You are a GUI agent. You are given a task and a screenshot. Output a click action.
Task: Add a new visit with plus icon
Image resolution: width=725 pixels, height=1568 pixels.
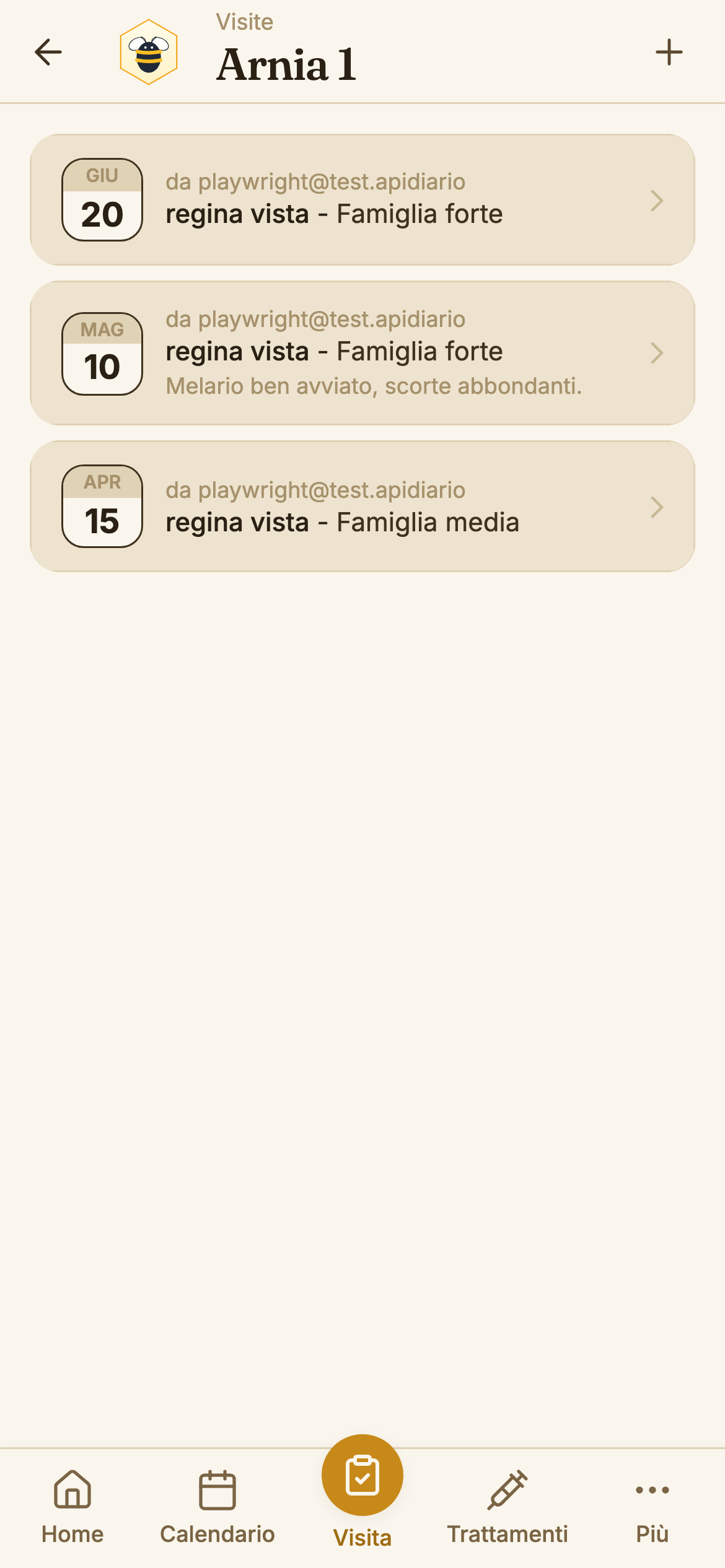tap(669, 52)
